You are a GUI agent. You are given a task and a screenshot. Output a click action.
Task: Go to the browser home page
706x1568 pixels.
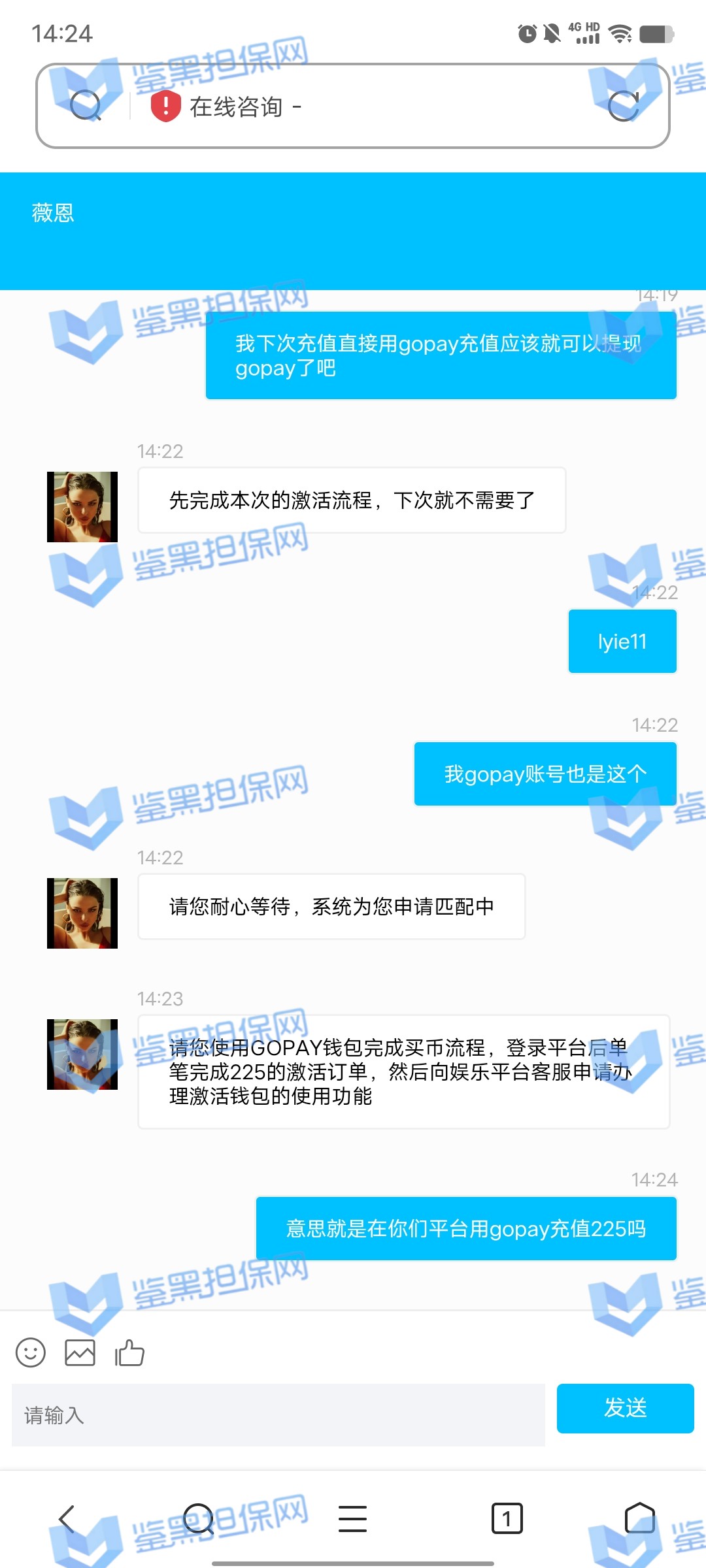point(639,1518)
